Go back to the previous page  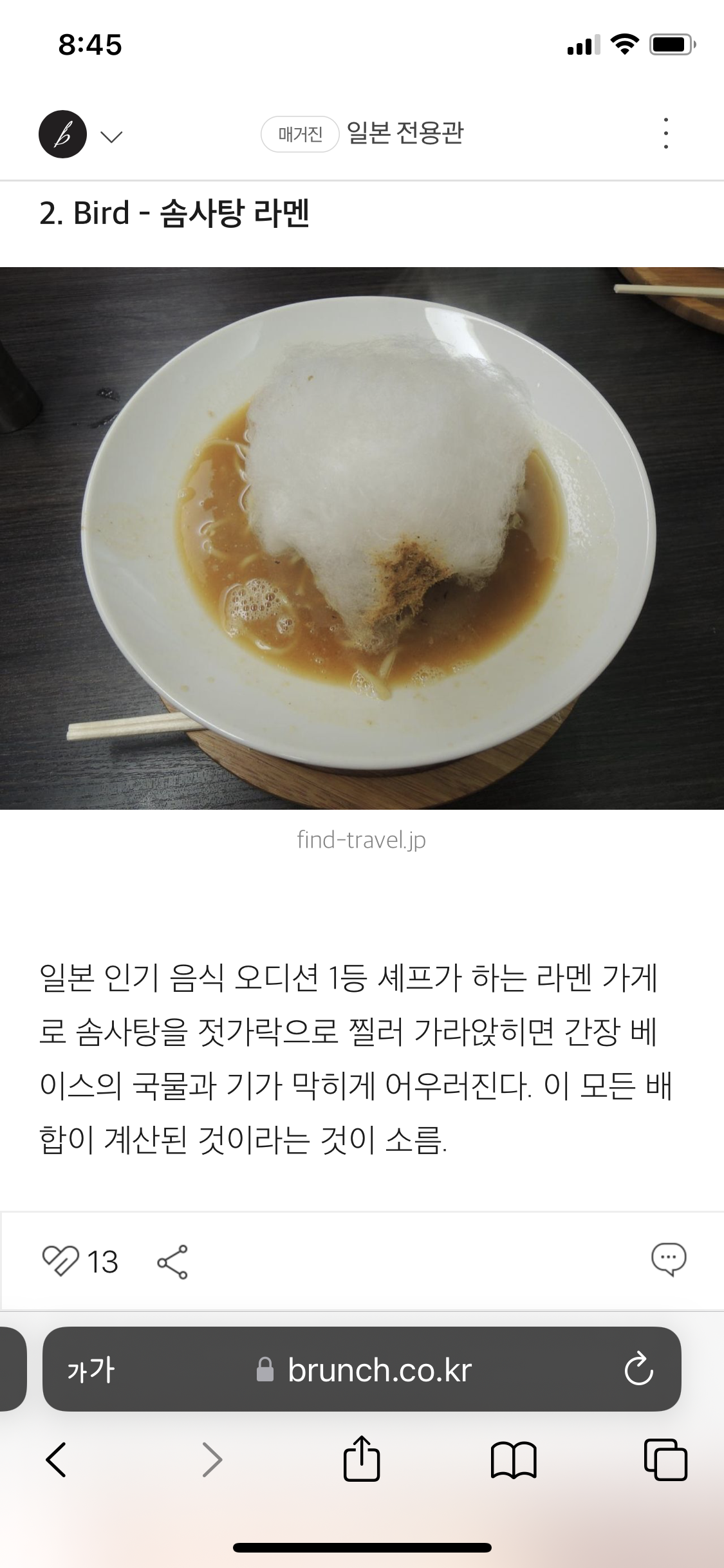[x=56, y=1460]
